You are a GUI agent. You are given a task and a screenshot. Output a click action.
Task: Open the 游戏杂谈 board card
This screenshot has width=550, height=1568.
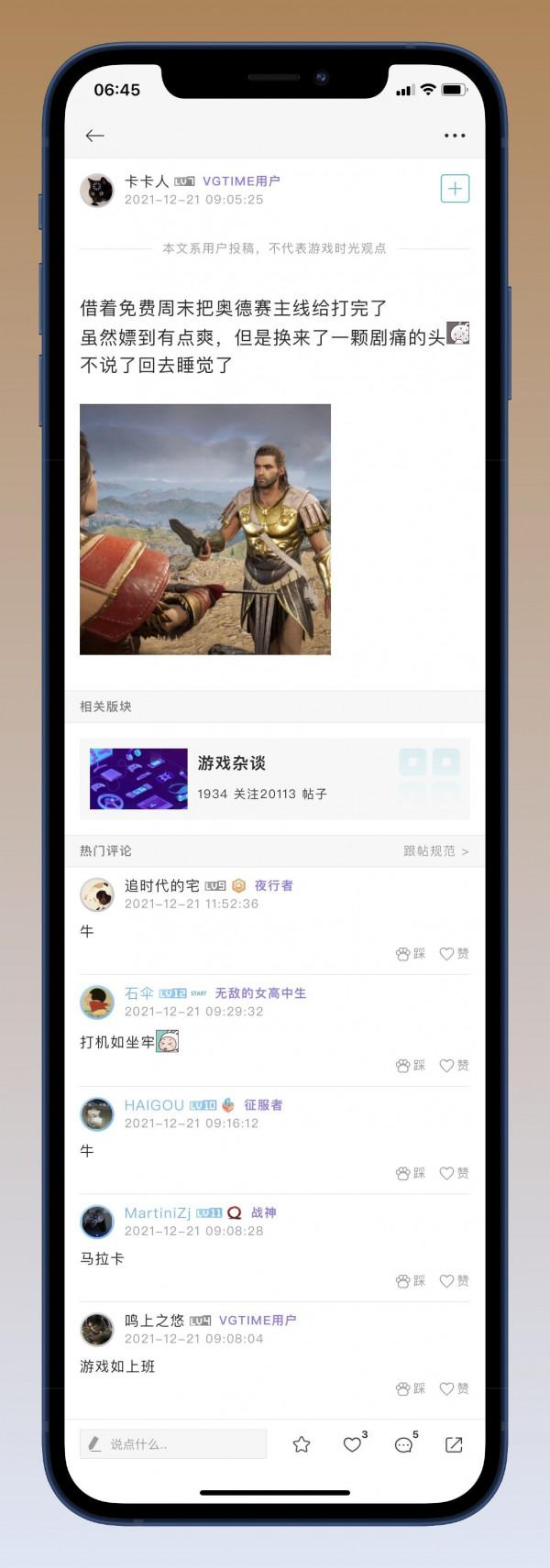[275, 778]
